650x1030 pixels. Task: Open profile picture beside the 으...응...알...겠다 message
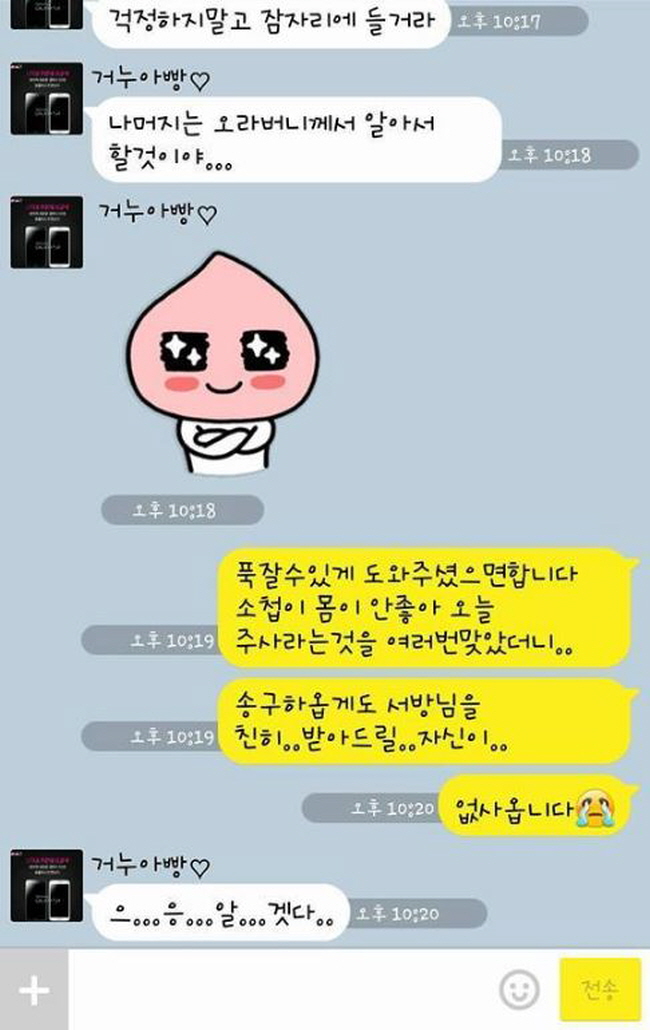[x=47, y=885]
